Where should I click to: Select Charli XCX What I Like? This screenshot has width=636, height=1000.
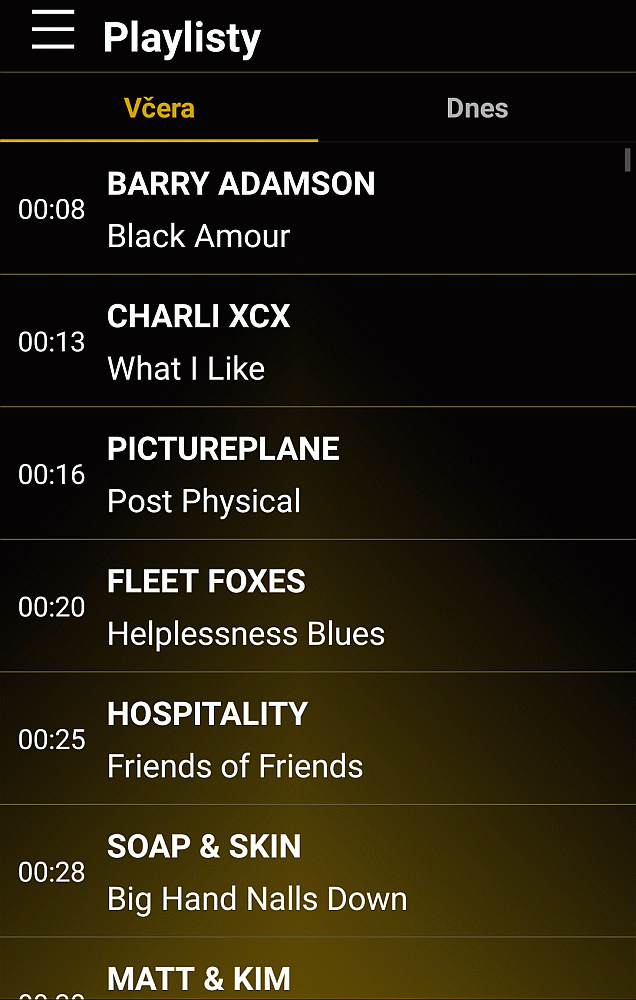(318, 342)
